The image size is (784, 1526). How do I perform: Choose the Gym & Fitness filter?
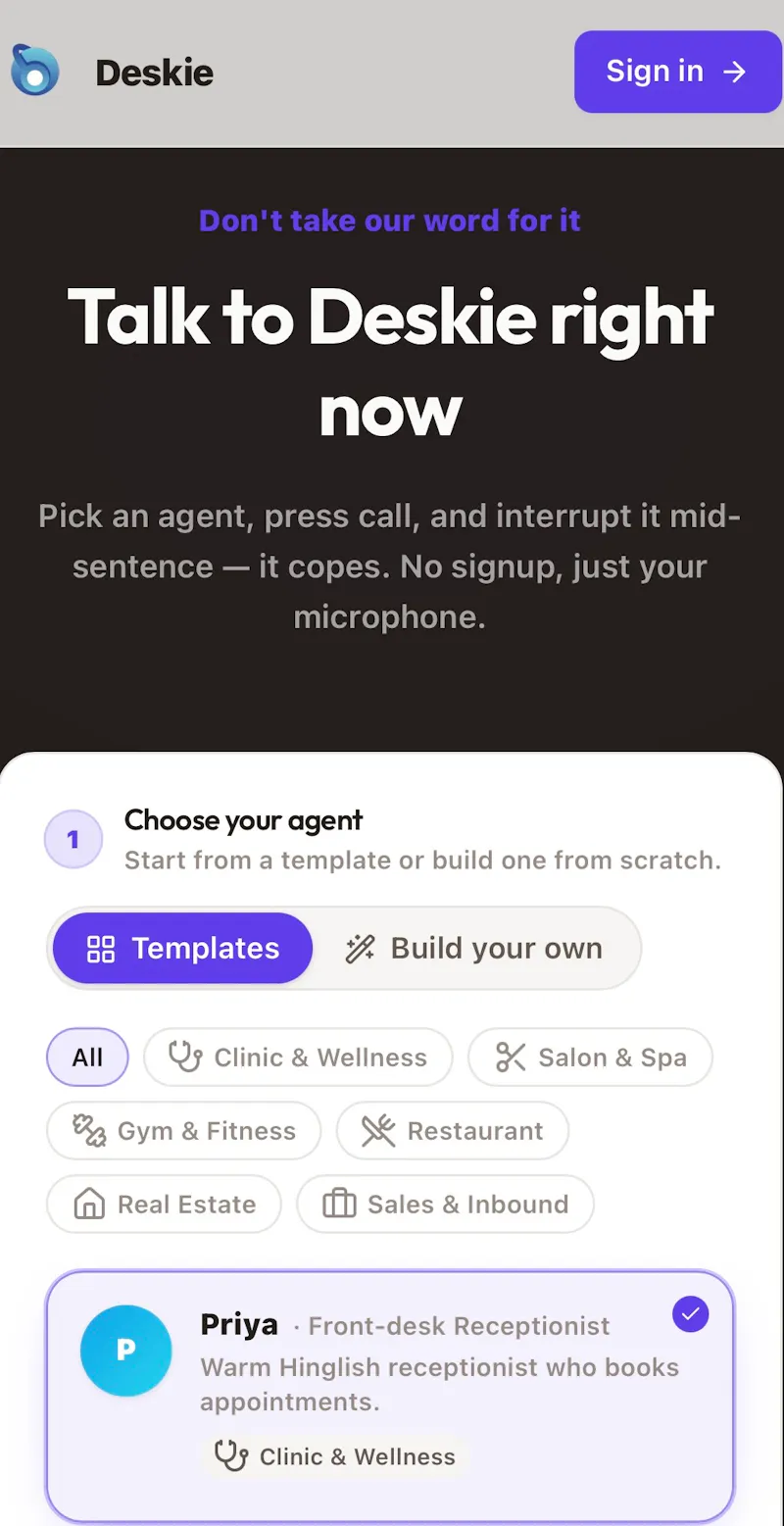(183, 1131)
